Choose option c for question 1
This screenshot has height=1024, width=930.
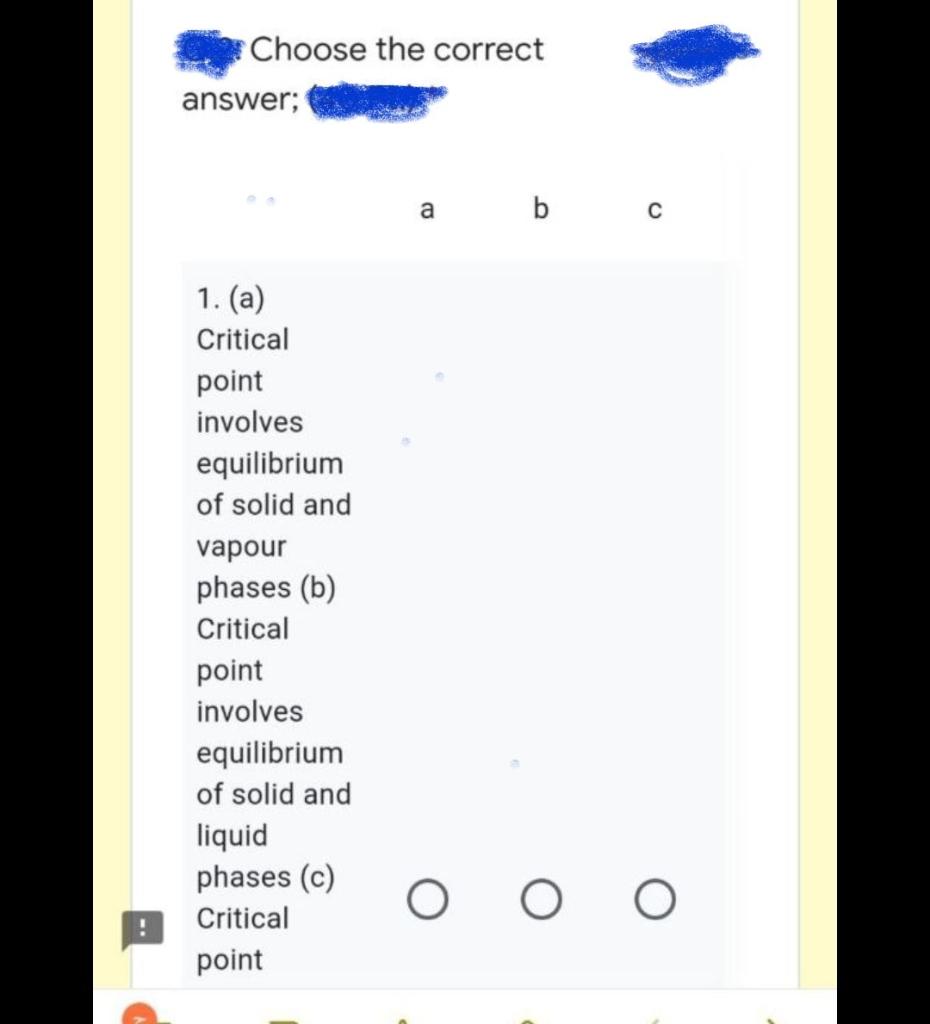[656, 899]
